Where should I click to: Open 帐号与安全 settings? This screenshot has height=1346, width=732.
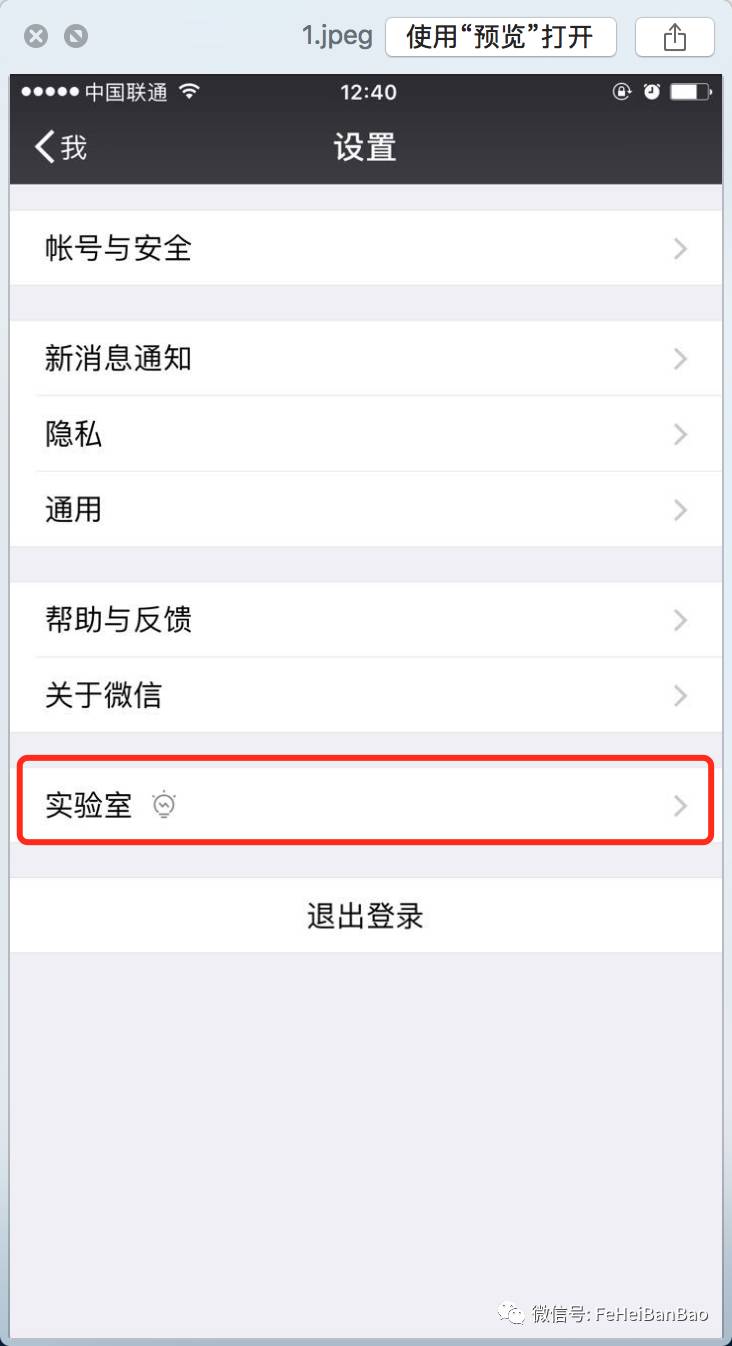pyautogui.click(x=365, y=248)
